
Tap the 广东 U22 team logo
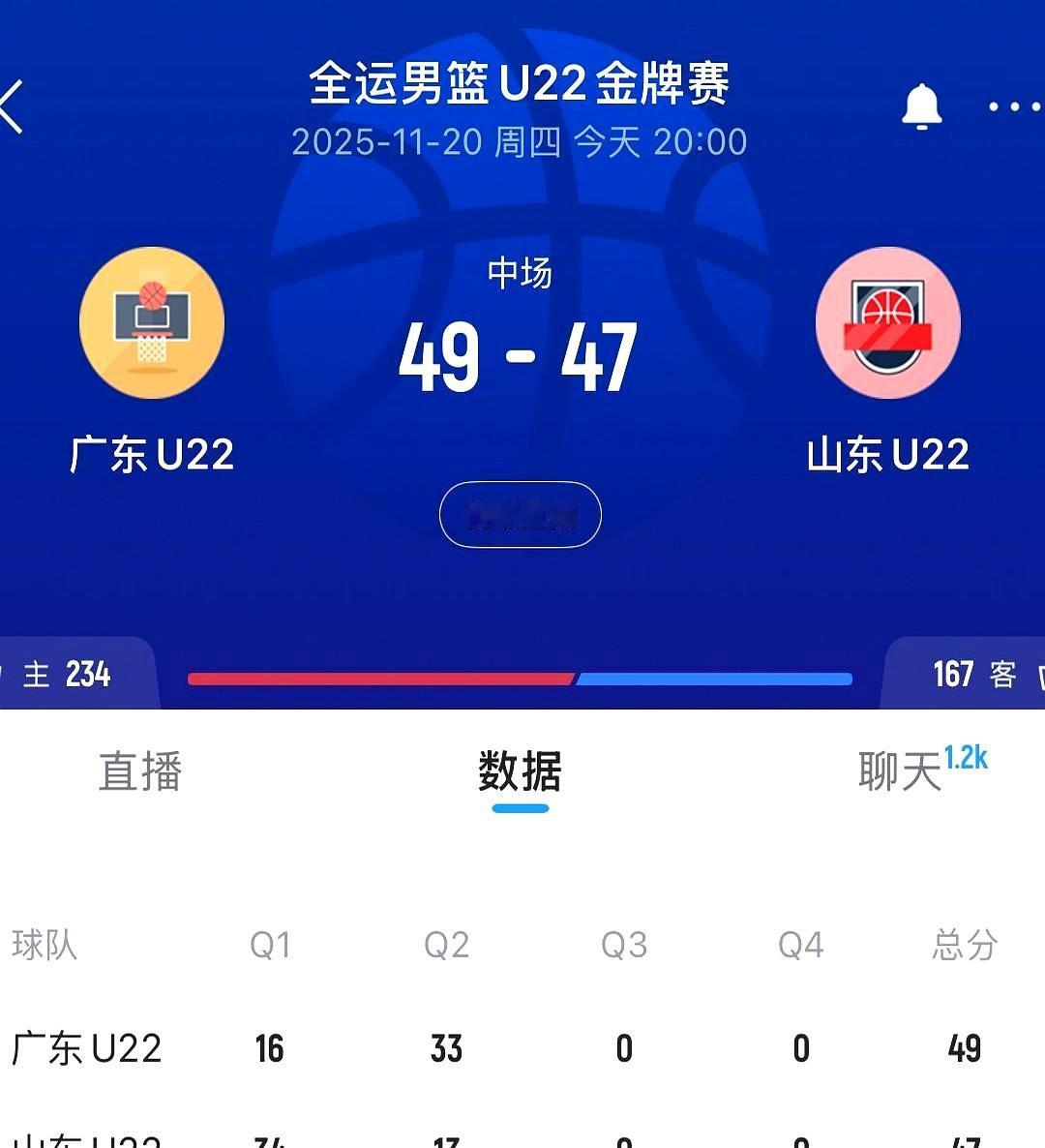click(x=150, y=324)
